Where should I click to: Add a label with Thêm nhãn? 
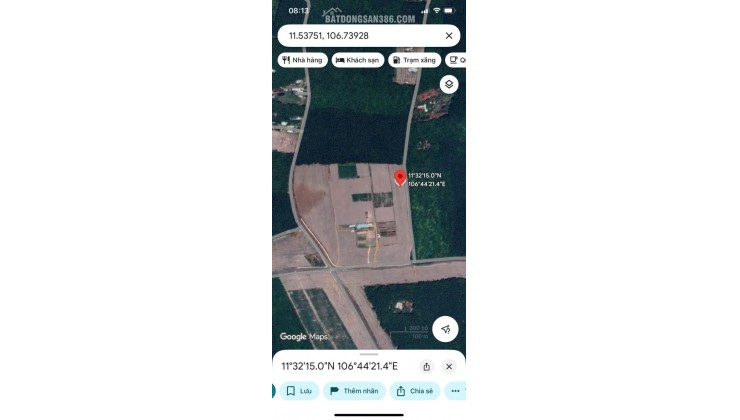tap(355, 391)
